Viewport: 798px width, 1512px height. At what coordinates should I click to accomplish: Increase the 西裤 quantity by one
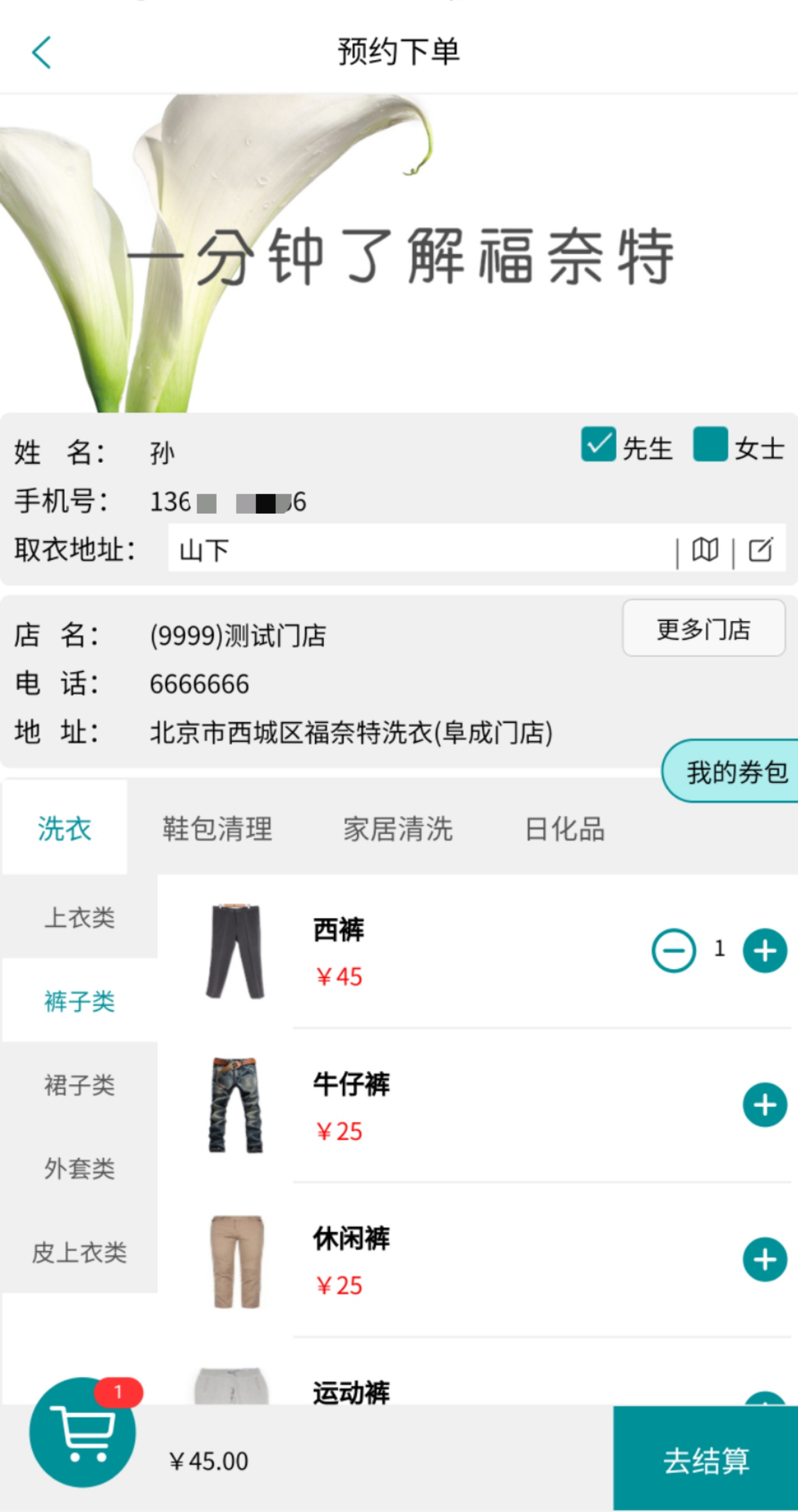(765, 951)
